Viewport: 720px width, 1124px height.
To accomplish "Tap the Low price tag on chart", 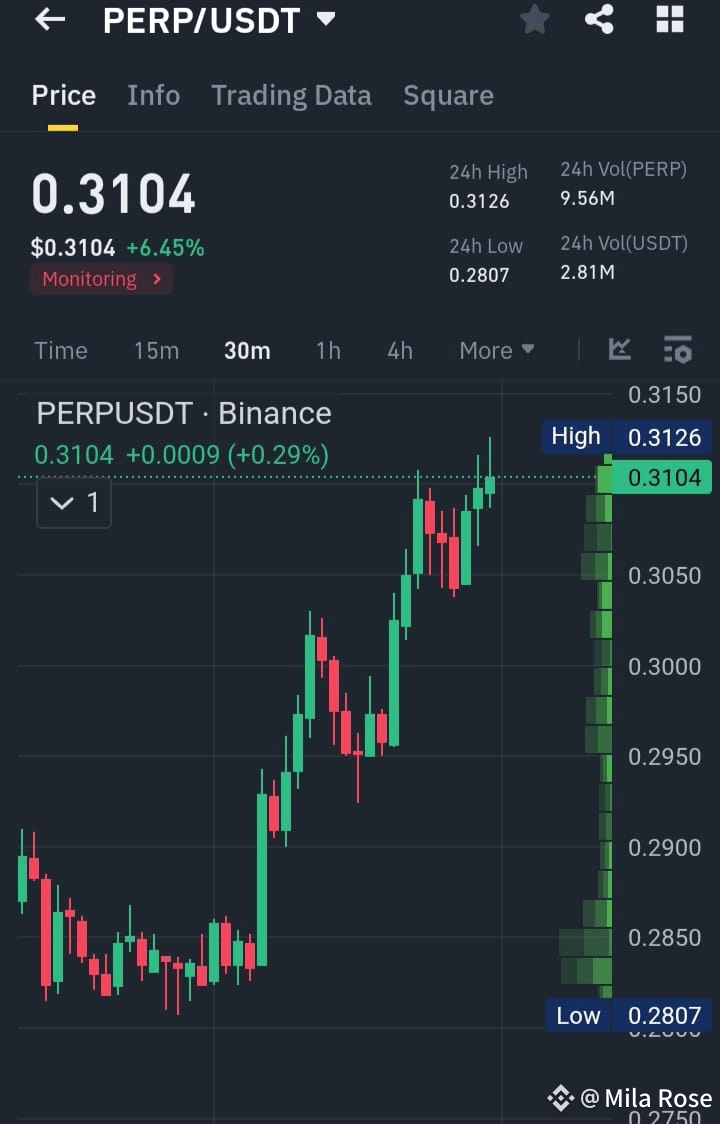I will (577, 1015).
